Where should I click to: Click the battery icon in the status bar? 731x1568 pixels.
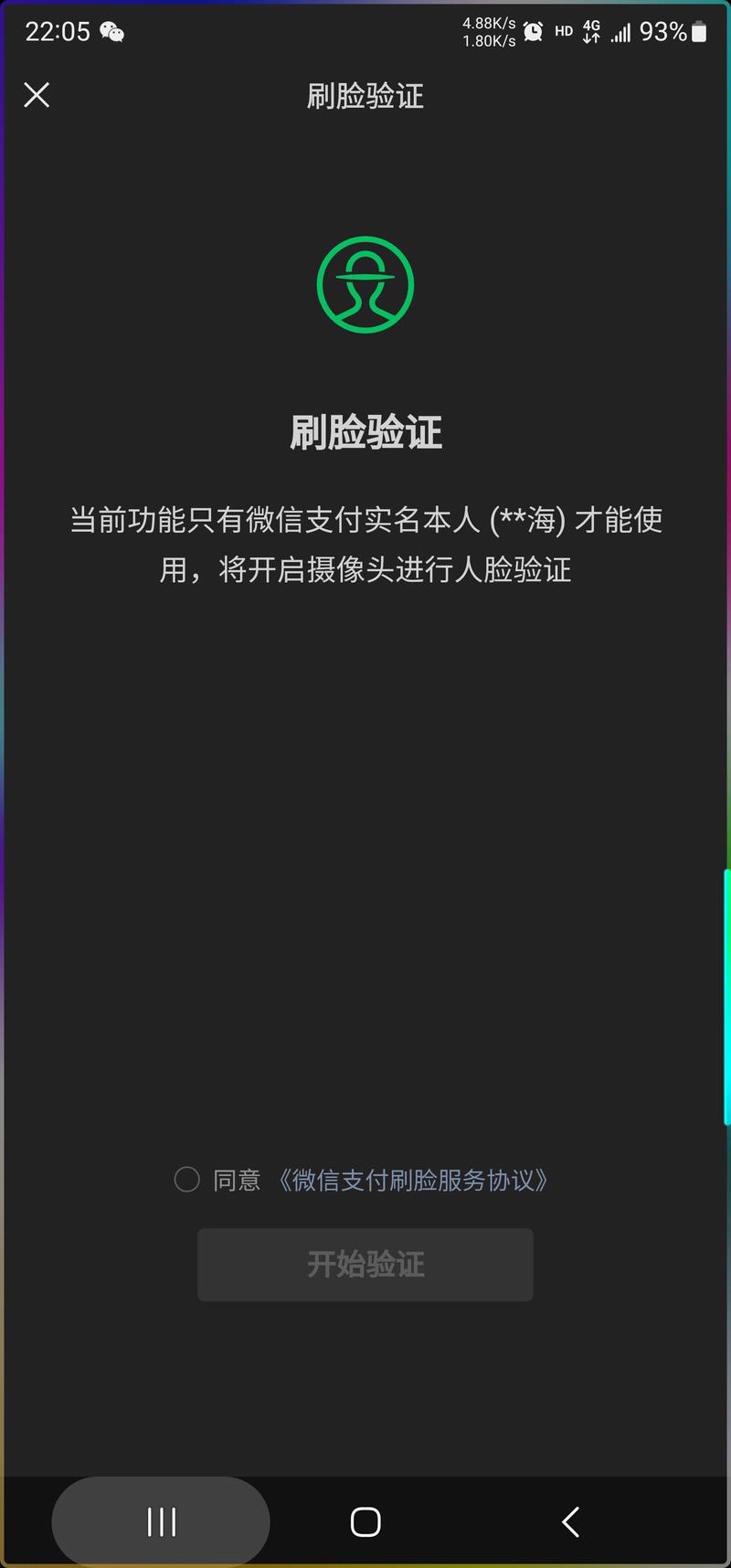(700, 32)
